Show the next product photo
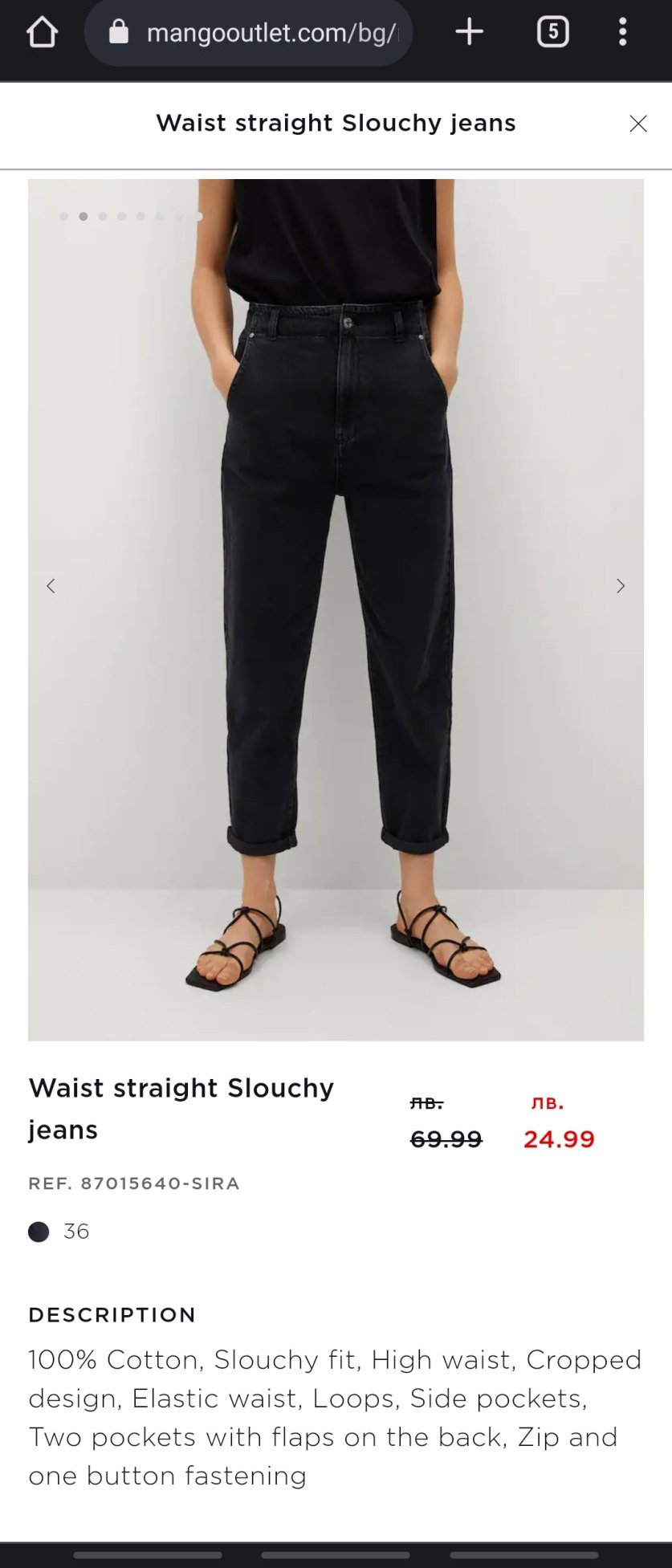Image resolution: width=672 pixels, height=1568 pixels. pyautogui.click(x=620, y=586)
